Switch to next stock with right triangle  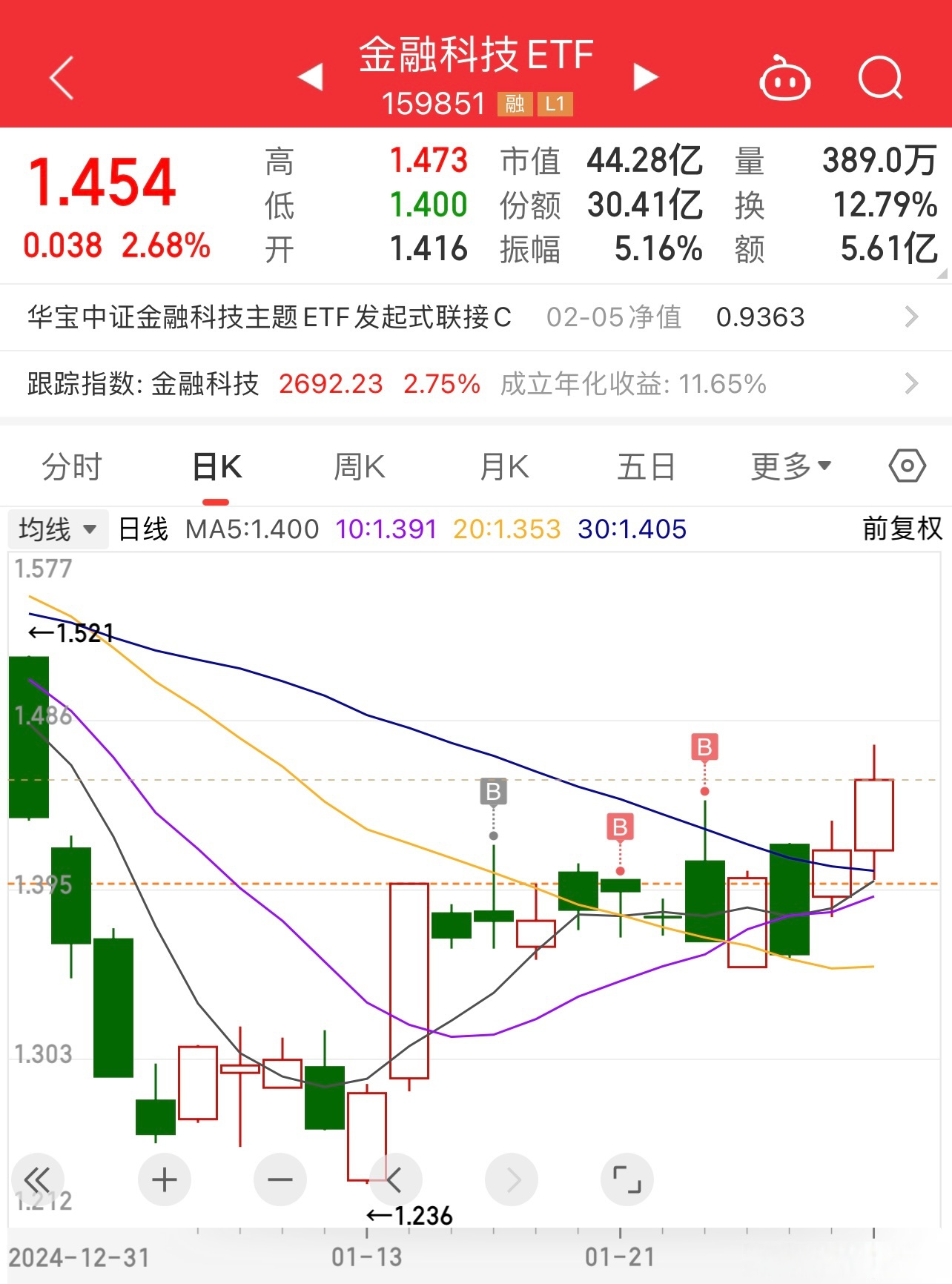pos(645,76)
